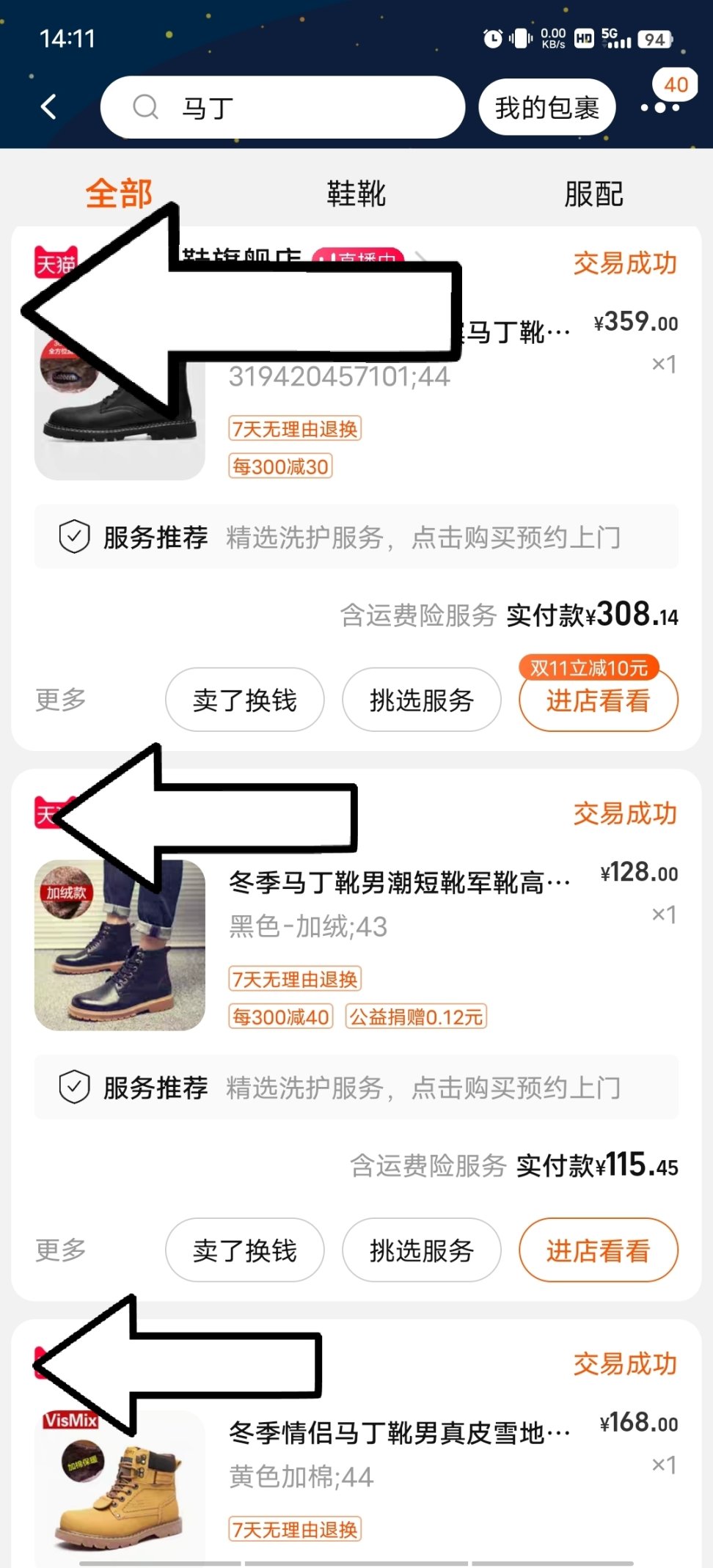Tap 卖了换钱 on the ¥115.45 order
Viewport: 713px width, 1568px height.
(x=244, y=1250)
